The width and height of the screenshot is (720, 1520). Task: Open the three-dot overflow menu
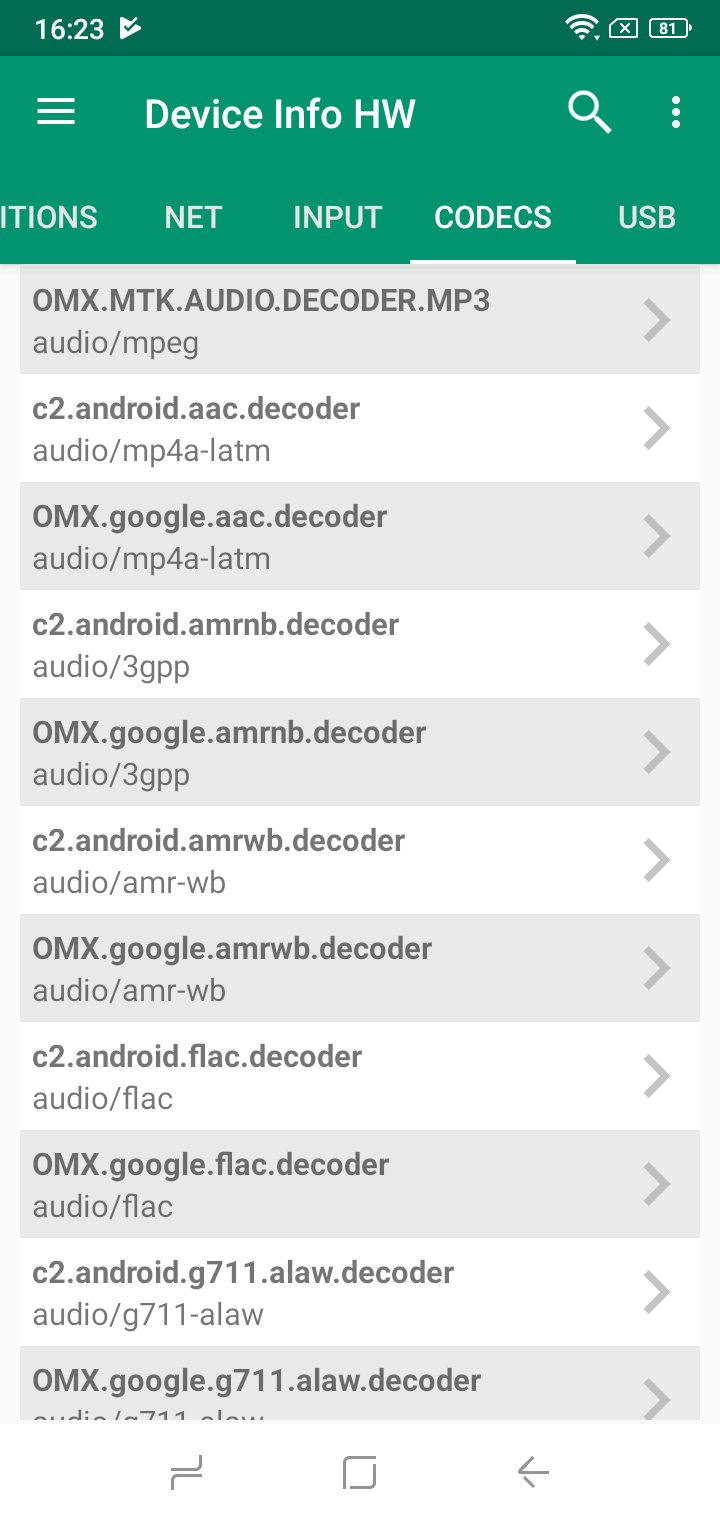click(x=676, y=113)
